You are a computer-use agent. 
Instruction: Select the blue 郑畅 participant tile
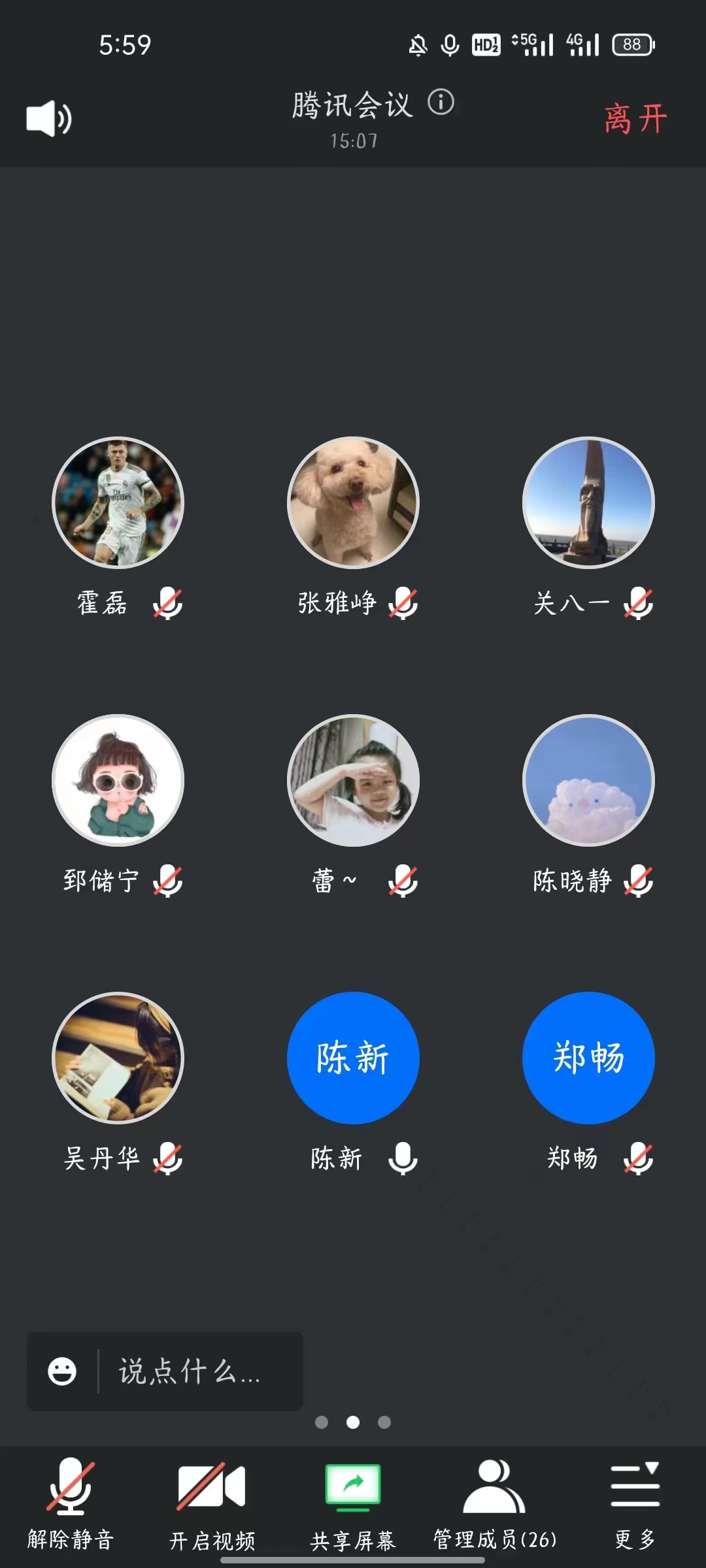tap(588, 1058)
